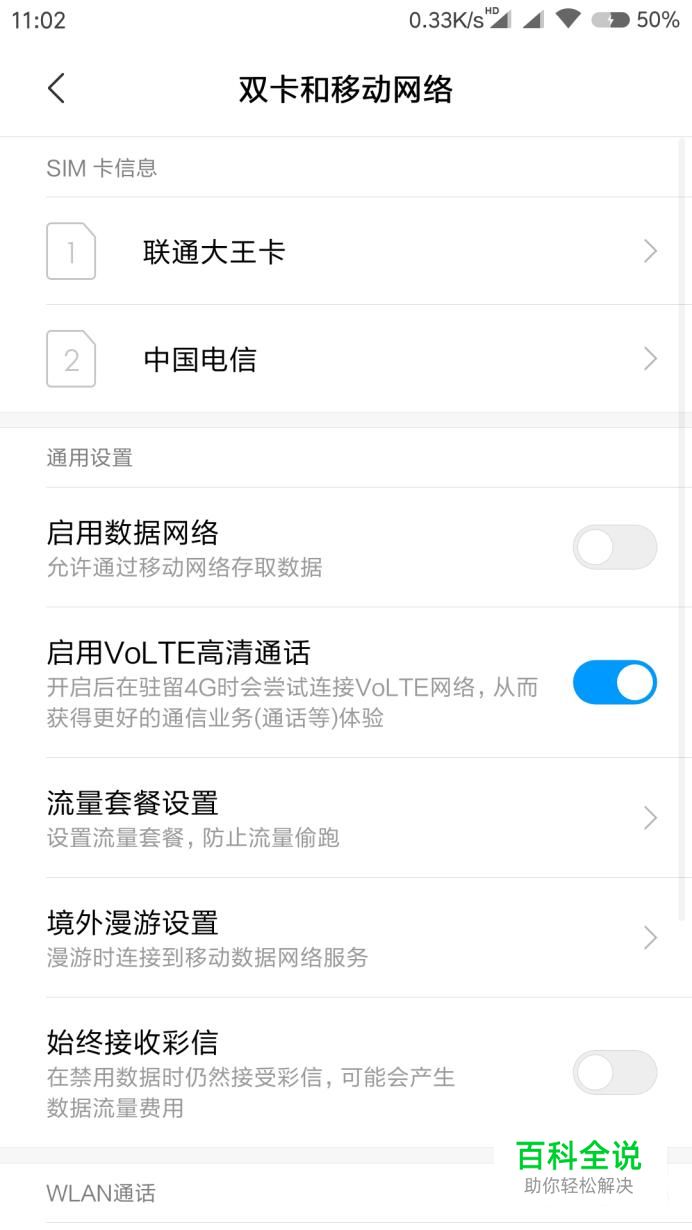Screen dimensions: 692x1230
Task: Go back from 双卡和移动网络 settings
Action: click(57, 89)
